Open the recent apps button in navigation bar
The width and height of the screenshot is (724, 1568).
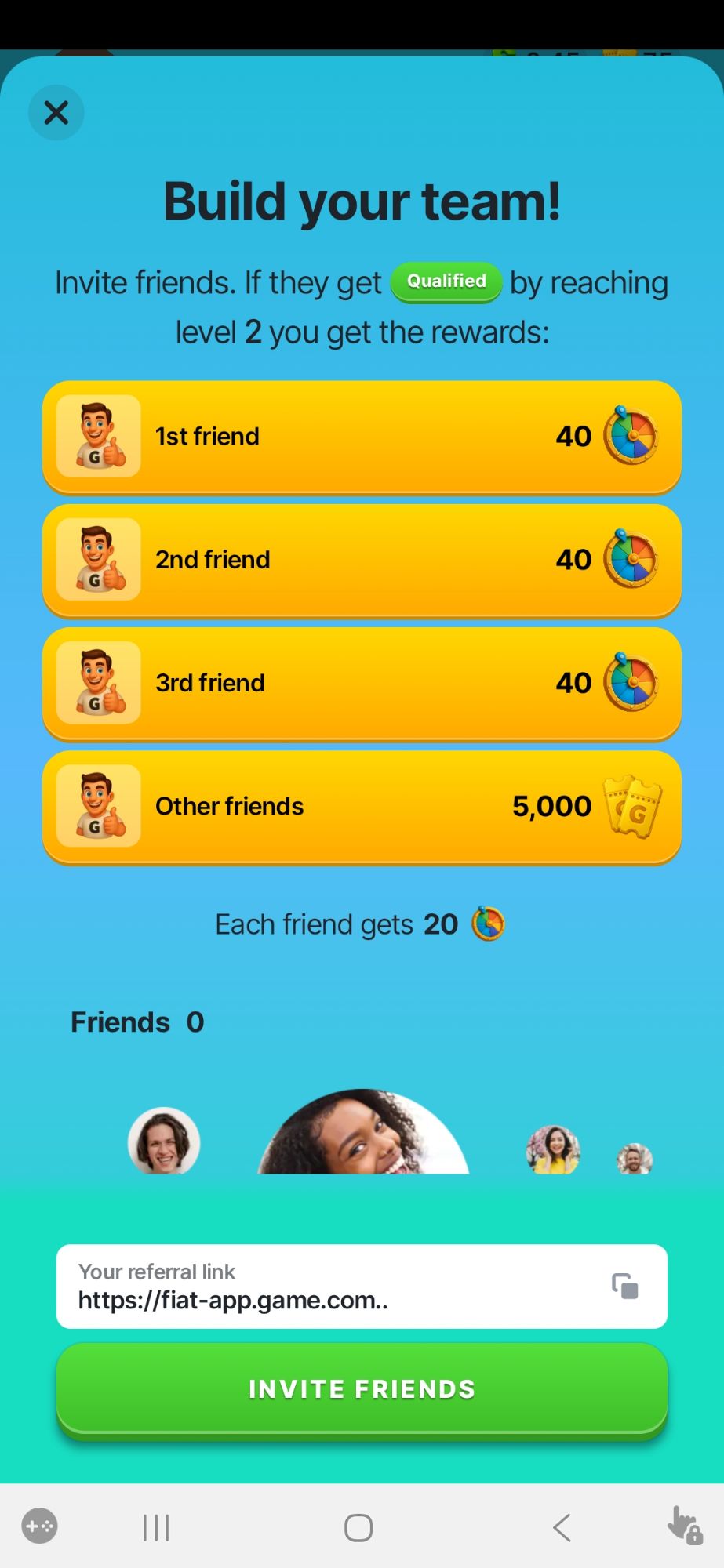click(155, 1526)
